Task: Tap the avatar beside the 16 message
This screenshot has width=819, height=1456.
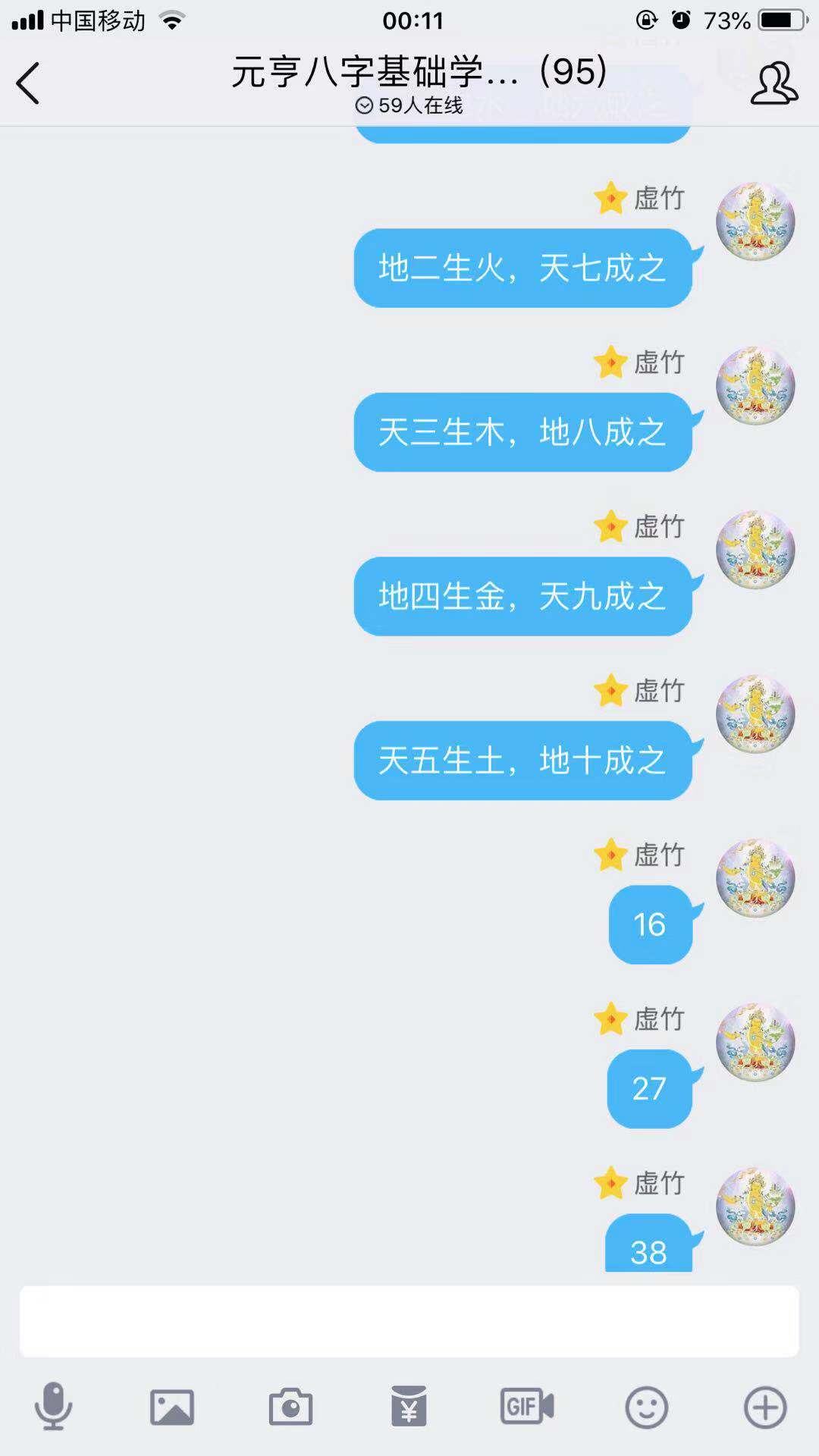Action: 755,878
